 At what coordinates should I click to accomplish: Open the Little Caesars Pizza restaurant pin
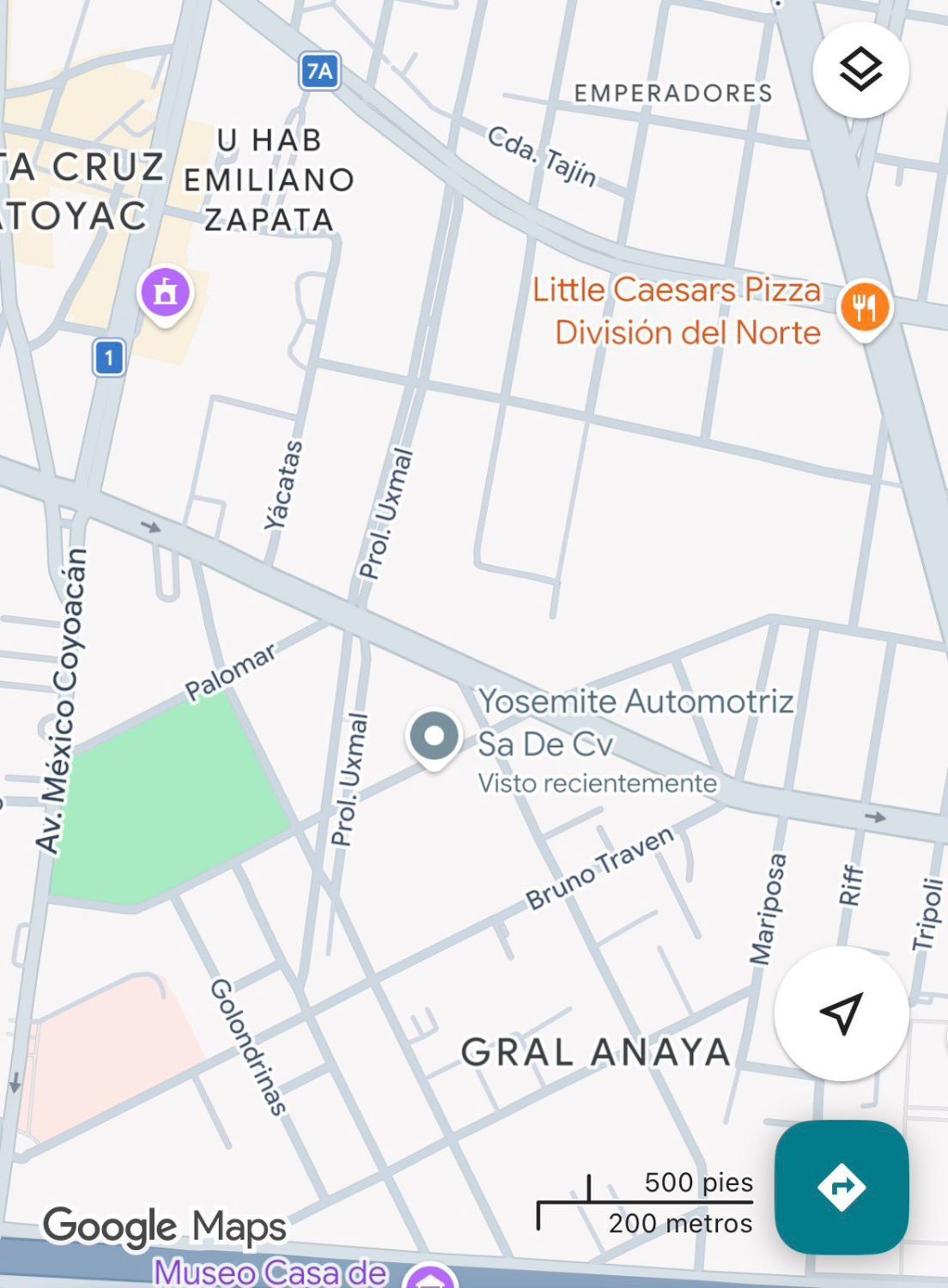point(865,307)
